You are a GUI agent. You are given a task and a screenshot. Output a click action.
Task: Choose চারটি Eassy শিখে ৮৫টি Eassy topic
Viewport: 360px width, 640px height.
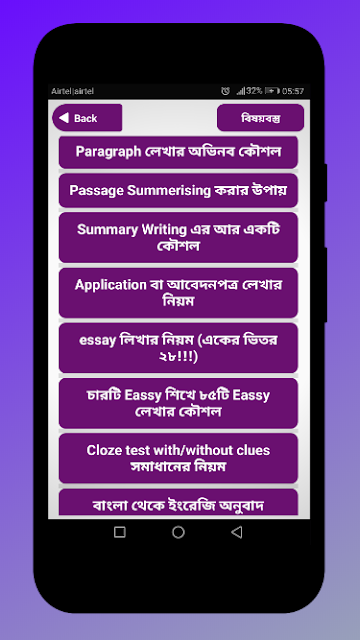178,403
